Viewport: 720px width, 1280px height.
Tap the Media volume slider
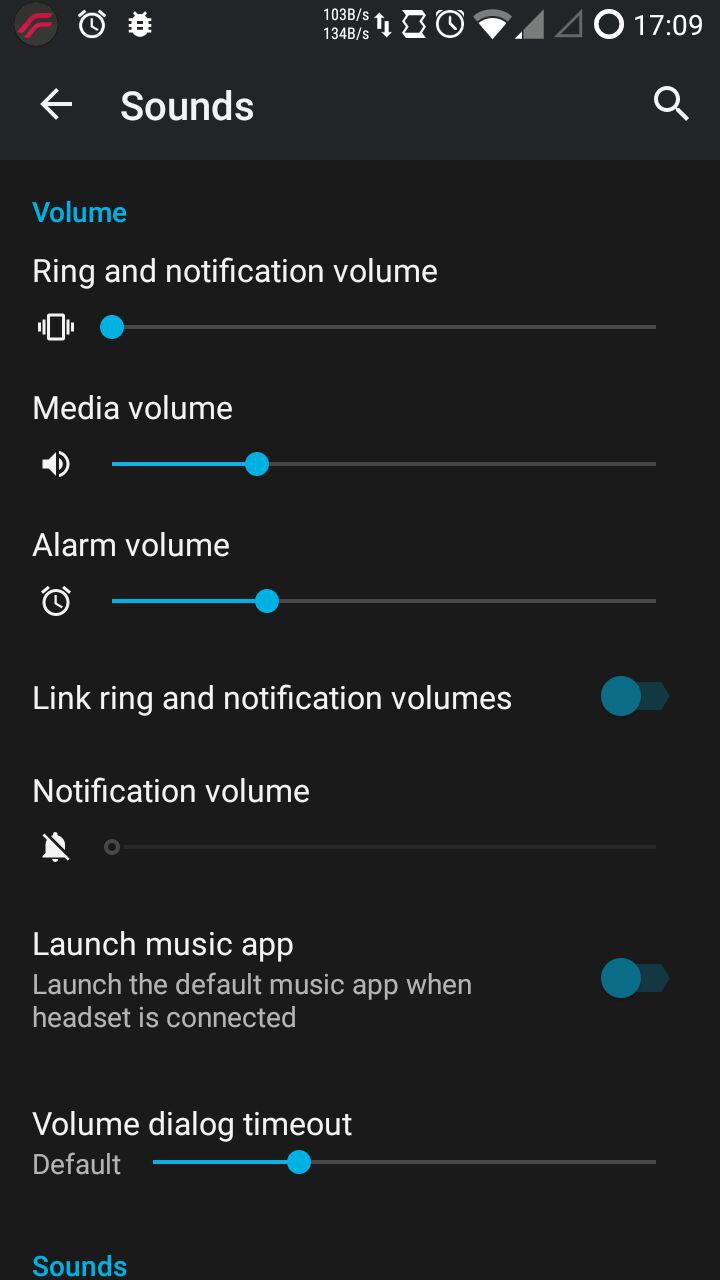click(x=384, y=464)
